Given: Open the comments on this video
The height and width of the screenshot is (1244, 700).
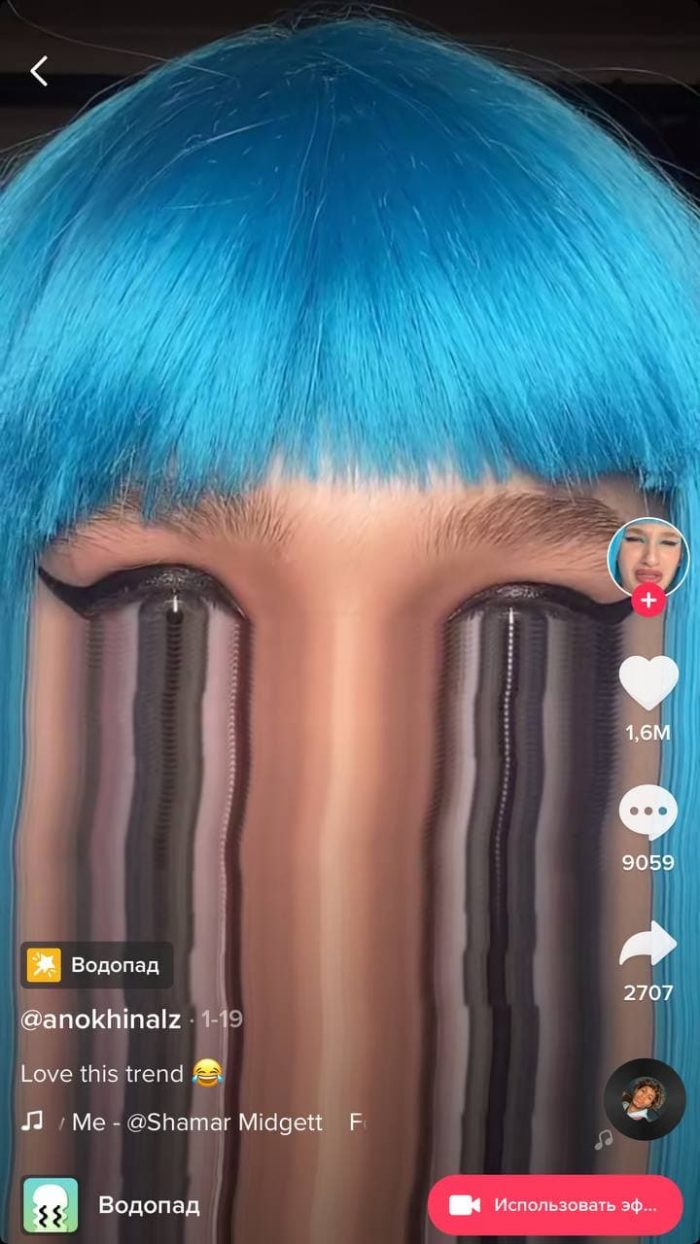Looking at the screenshot, I should tap(648, 812).
